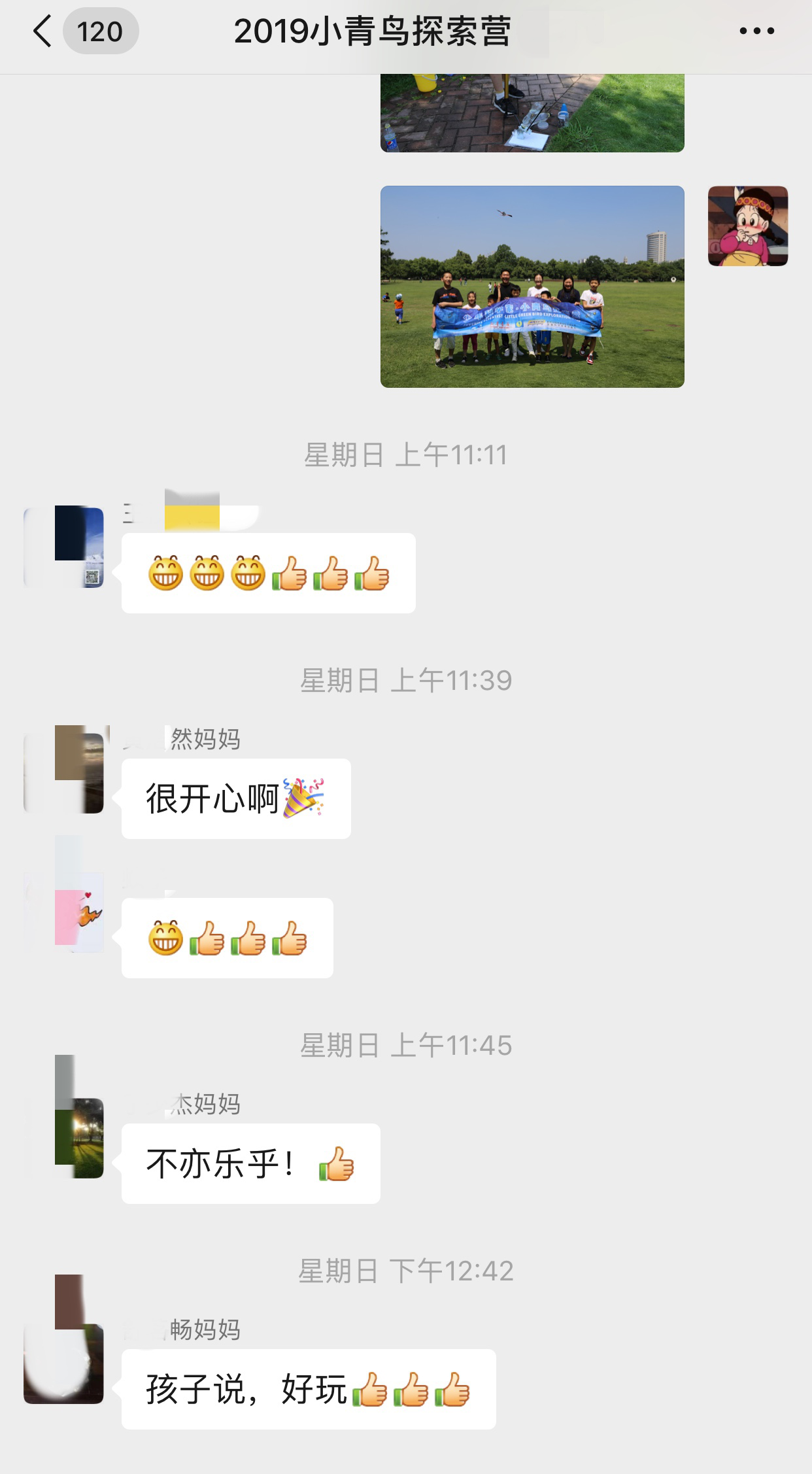Screen dimensions: 812x1474
Task: Open the group photo with the banner
Action: [x=532, y=286]
